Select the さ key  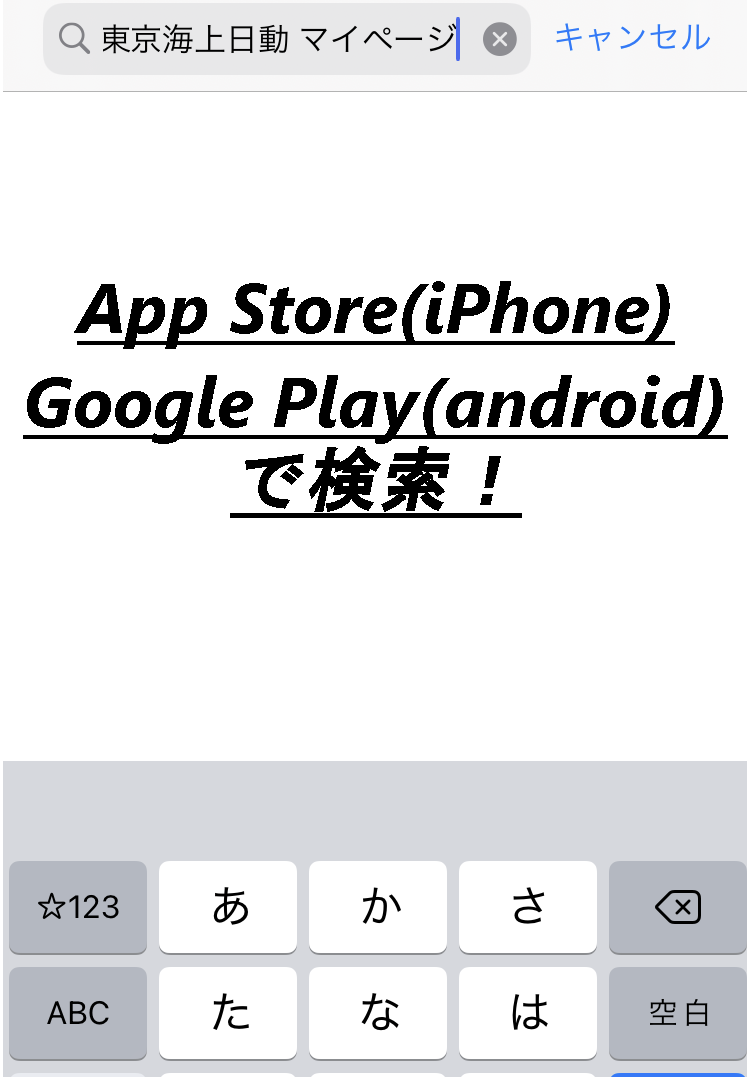point(528,907)
